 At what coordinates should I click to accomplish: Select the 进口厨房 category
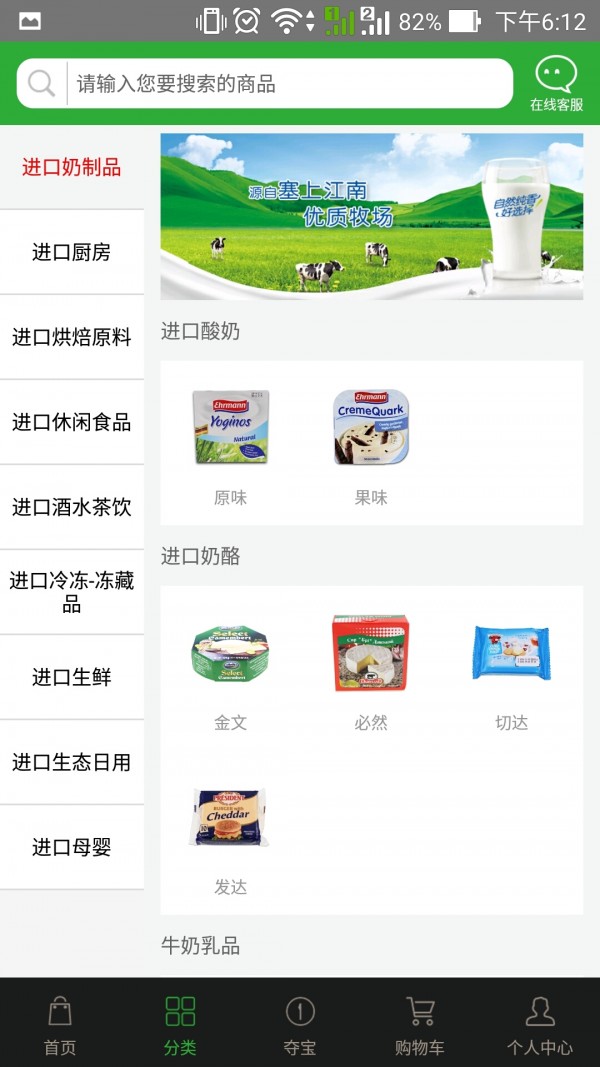click(x=71, y=252)
